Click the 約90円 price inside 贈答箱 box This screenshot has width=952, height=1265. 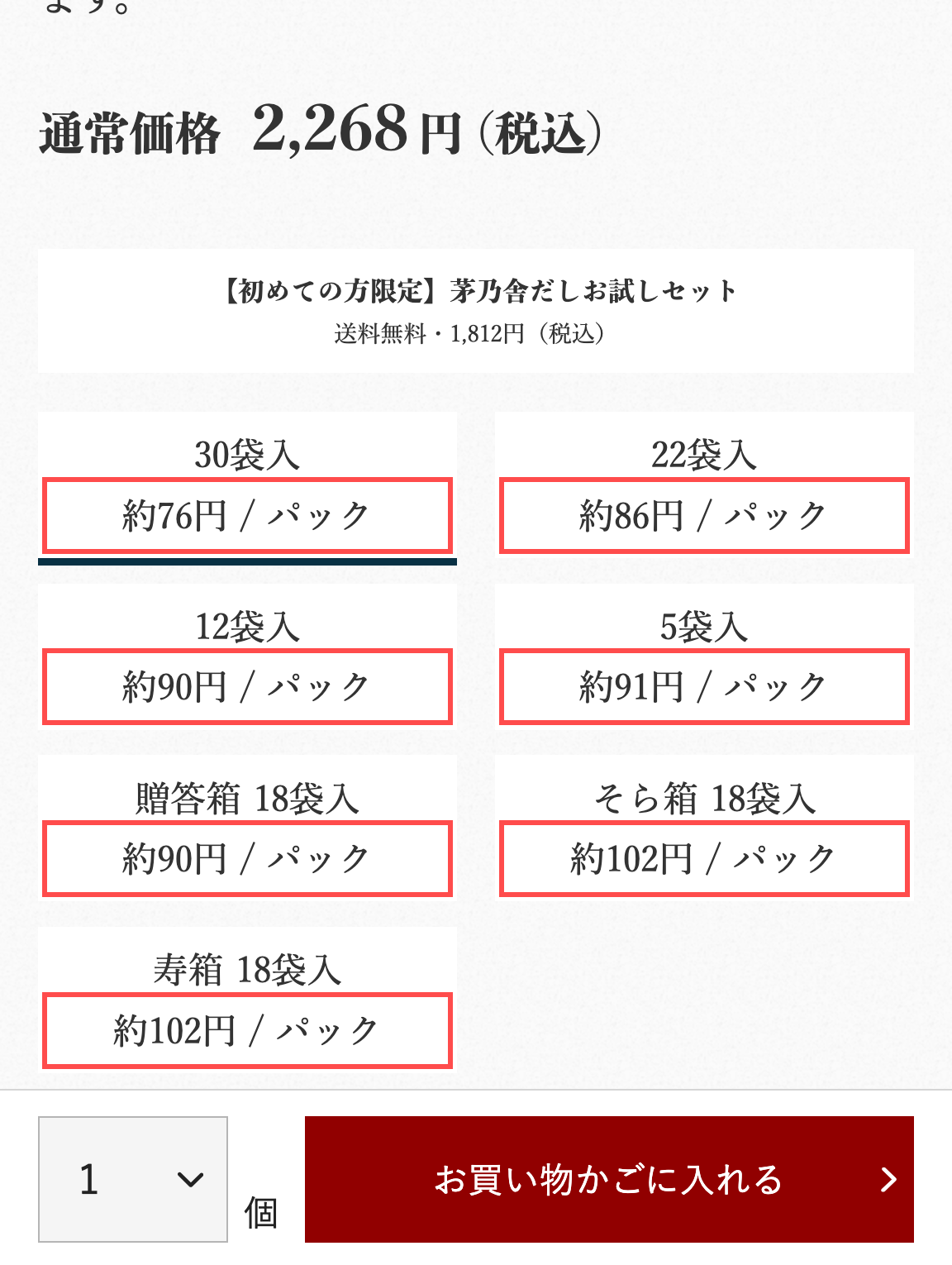[247, 858]
